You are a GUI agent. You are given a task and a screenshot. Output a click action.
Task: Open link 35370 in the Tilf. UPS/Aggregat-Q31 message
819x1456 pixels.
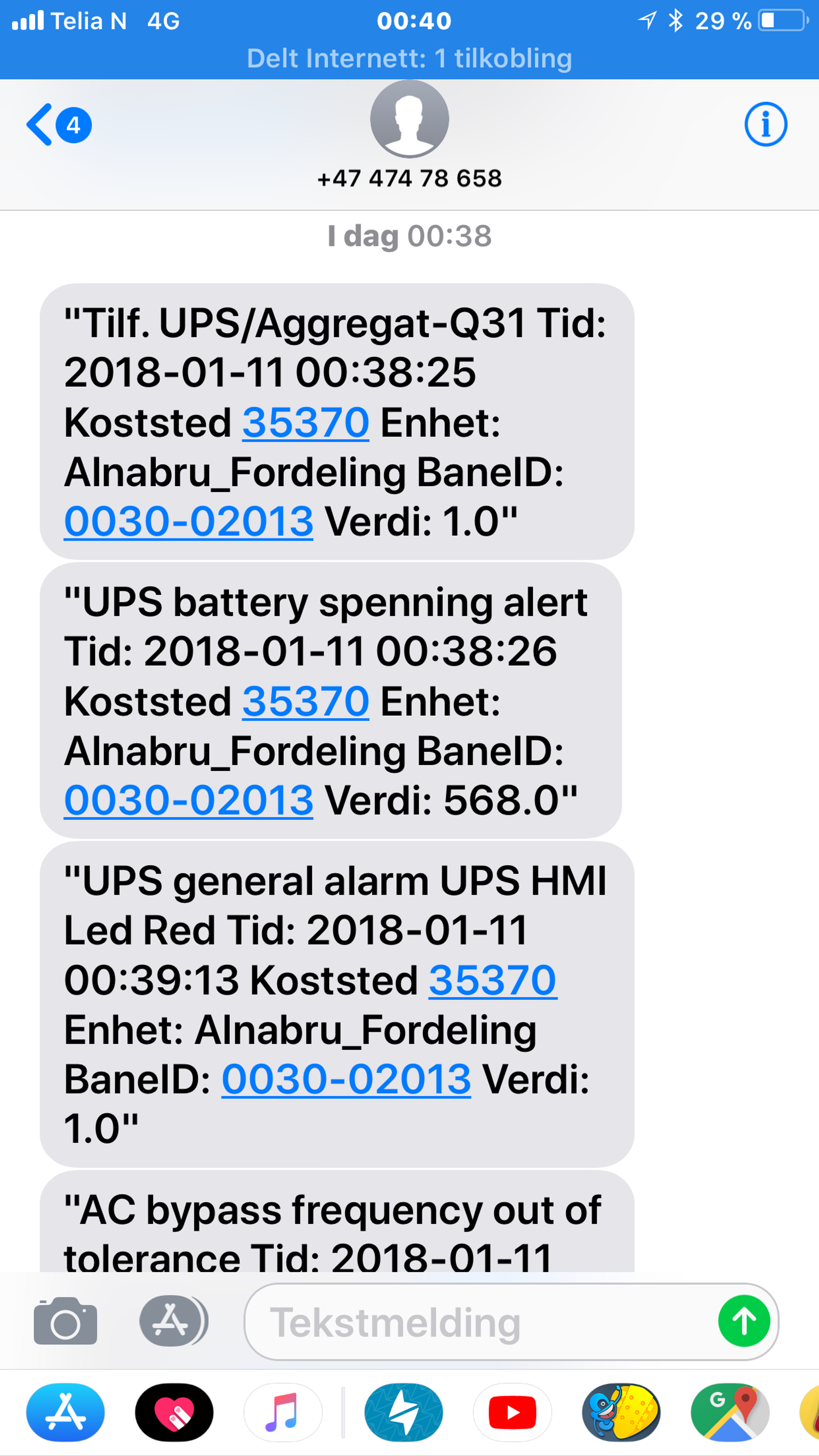pyautogui.click(x=306, y=422)
